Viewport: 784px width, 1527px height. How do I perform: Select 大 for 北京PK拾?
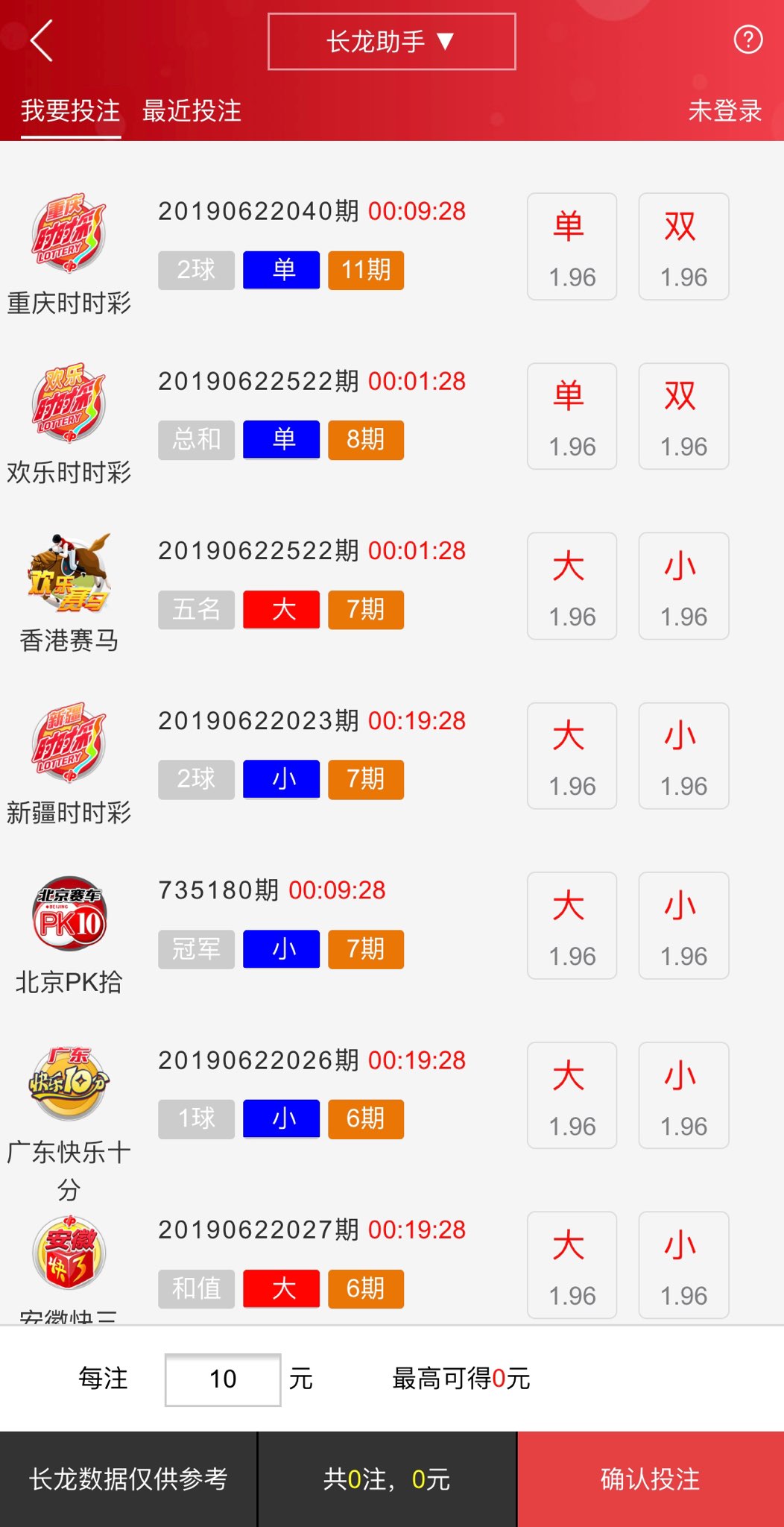(x=572, y=925)
